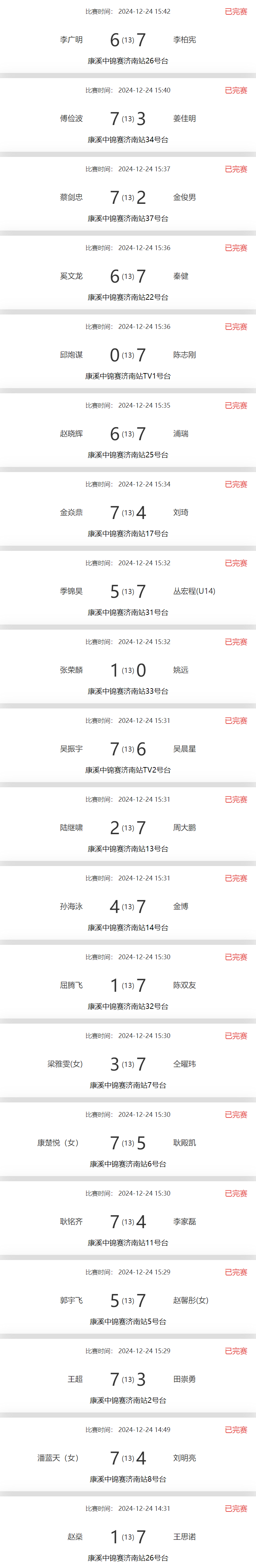Open the 屈腾飞 vs 陈双友 match
Screen dimensions: 256x1568
point(128,985)
